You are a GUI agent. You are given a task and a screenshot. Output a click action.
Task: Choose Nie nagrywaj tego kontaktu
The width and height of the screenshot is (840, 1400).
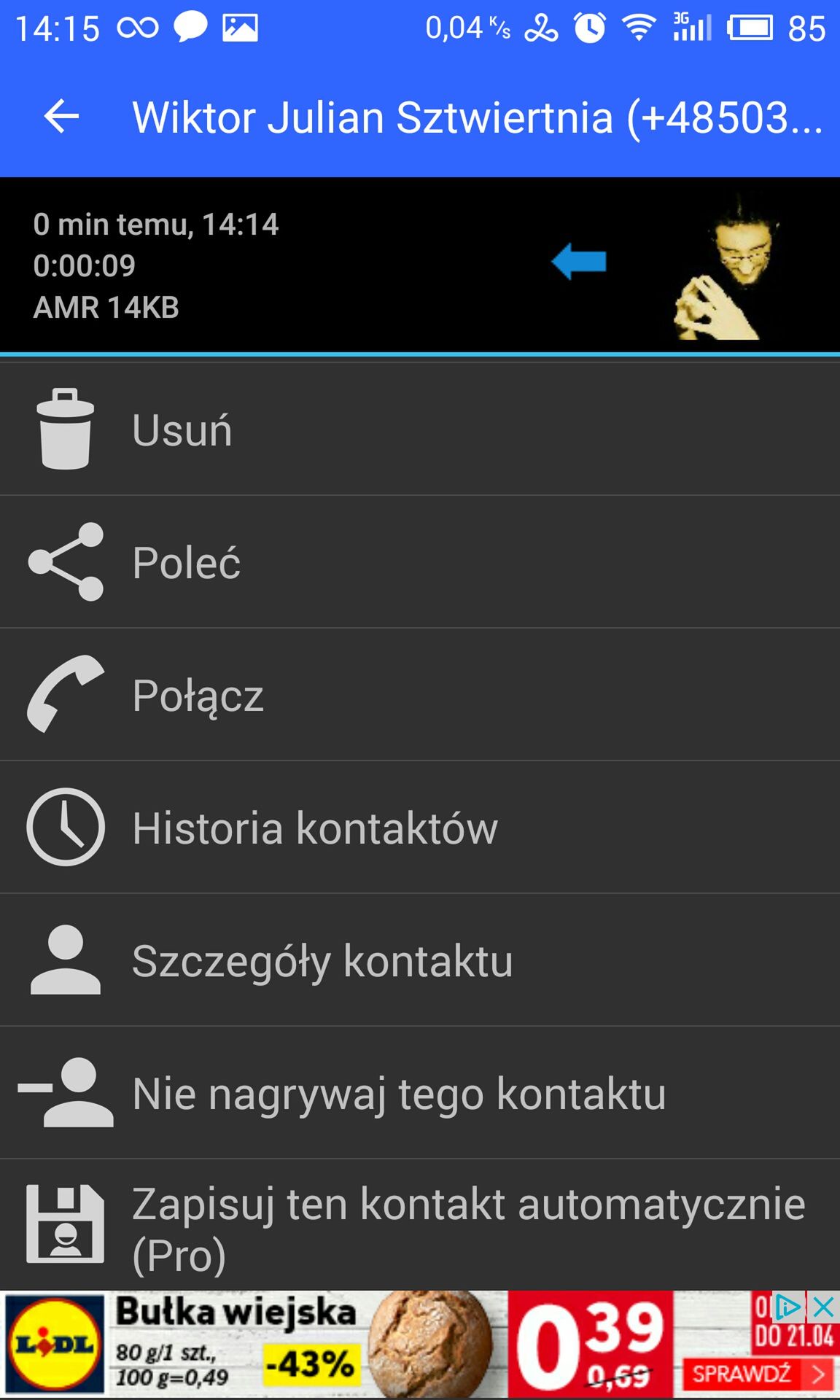pyautogui.click(x=420, y=1093)
